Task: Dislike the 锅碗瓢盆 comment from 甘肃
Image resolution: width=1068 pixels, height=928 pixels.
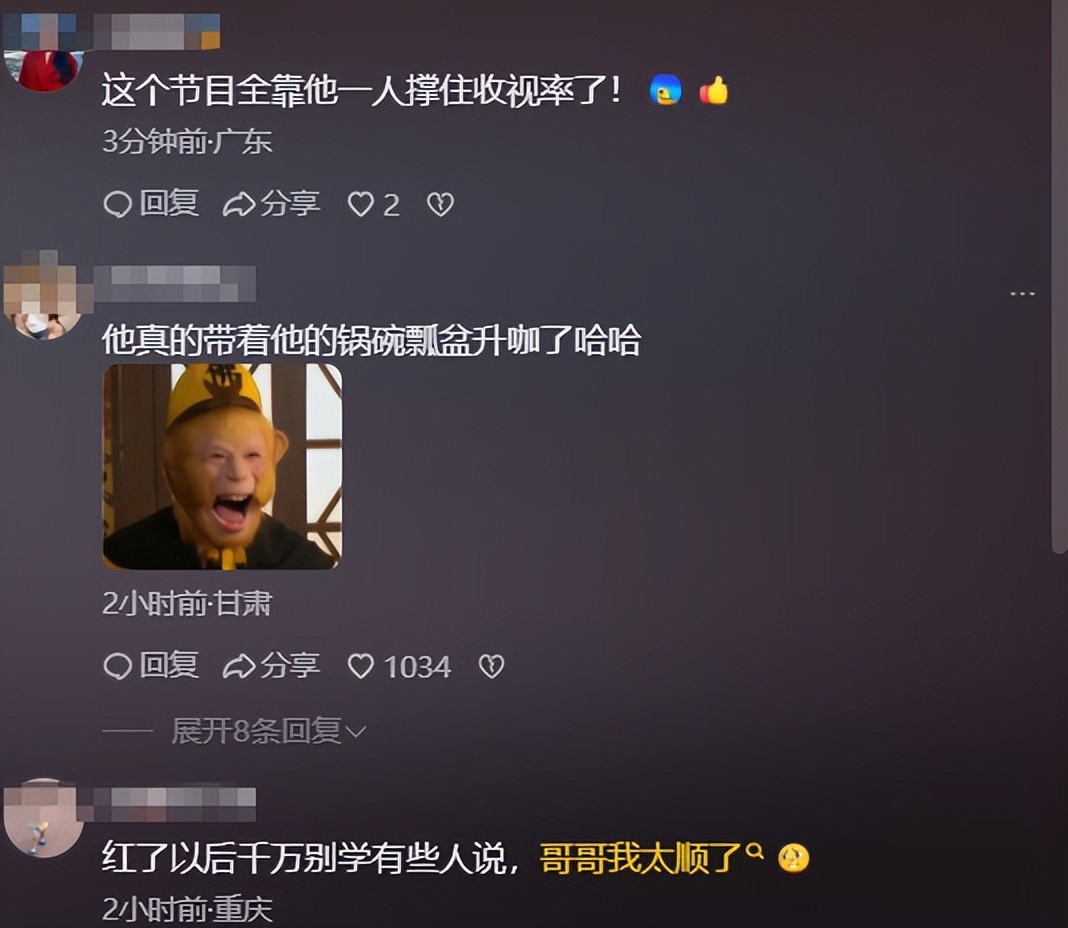Action: pos(491,667)
